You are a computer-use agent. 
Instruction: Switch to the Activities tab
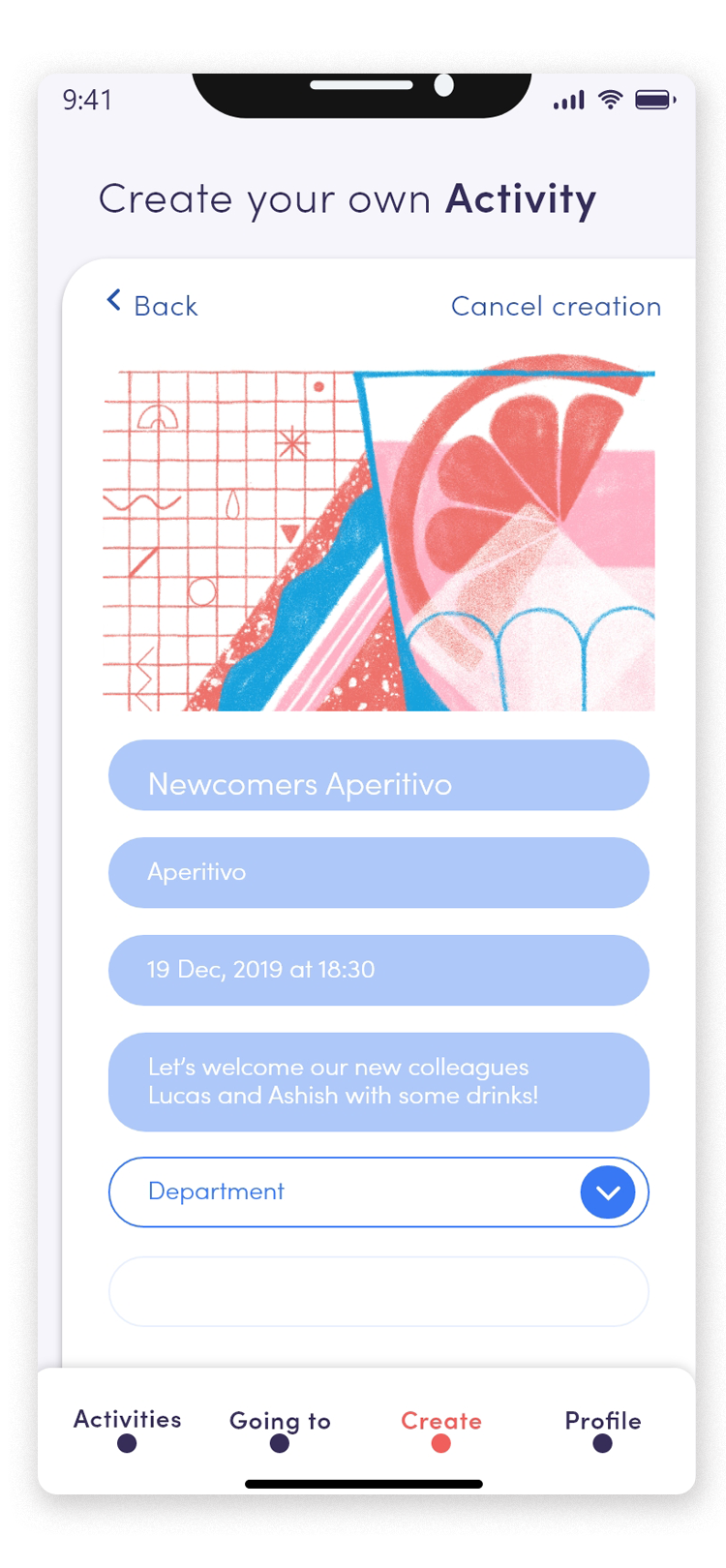(127, 1428)
